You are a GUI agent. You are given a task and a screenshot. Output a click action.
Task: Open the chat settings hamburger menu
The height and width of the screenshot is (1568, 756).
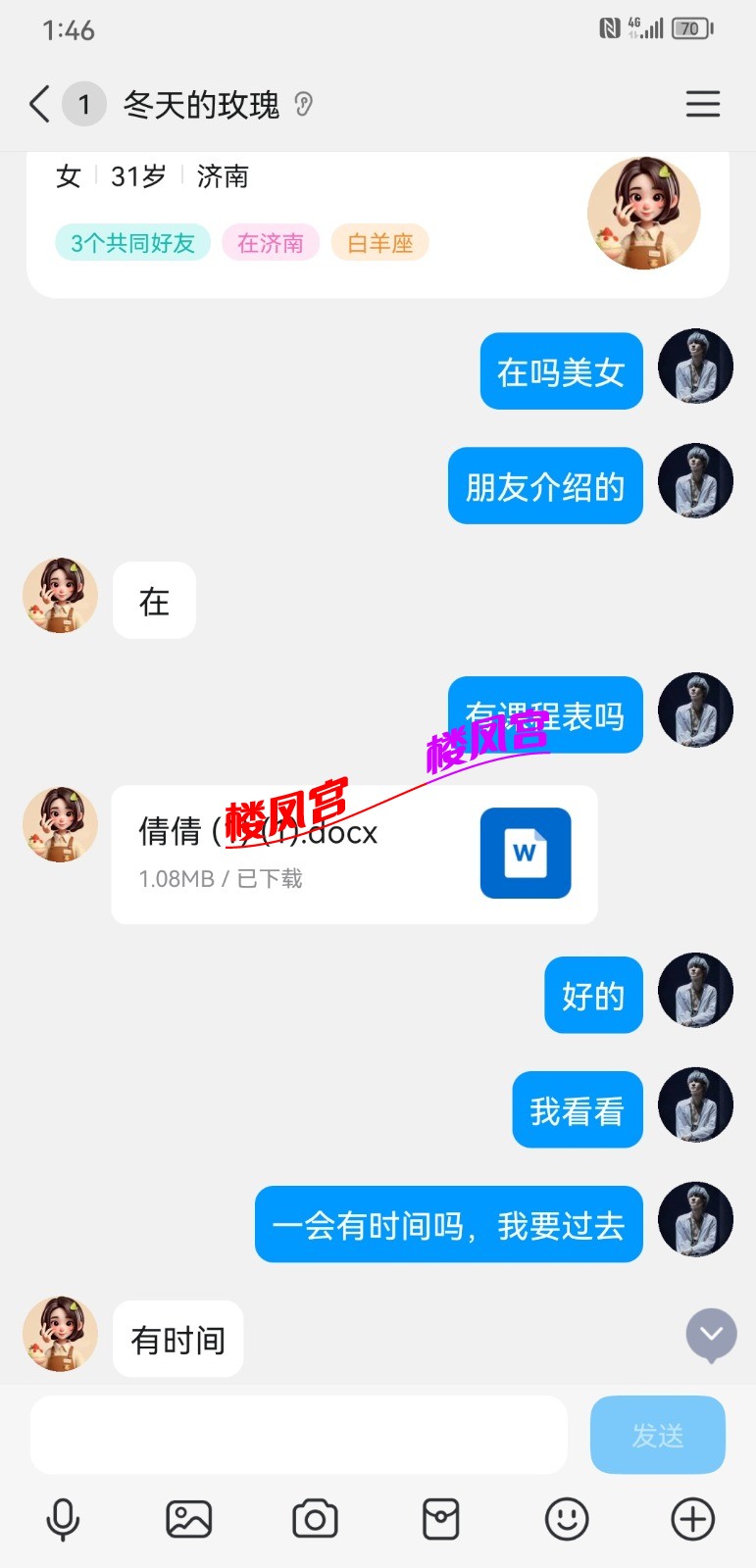pos(703,104)
